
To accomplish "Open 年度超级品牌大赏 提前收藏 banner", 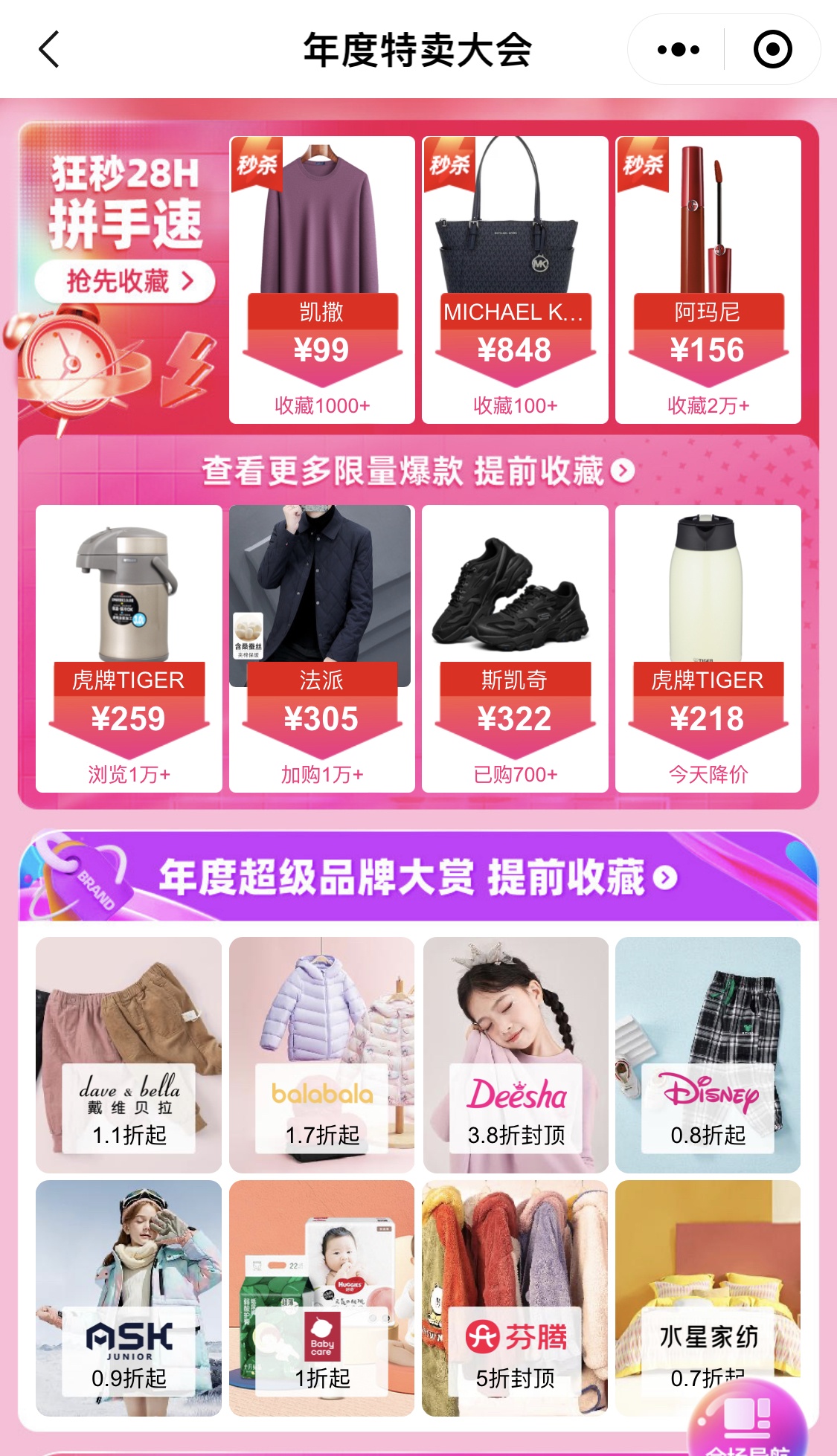I will click(418, 877).
